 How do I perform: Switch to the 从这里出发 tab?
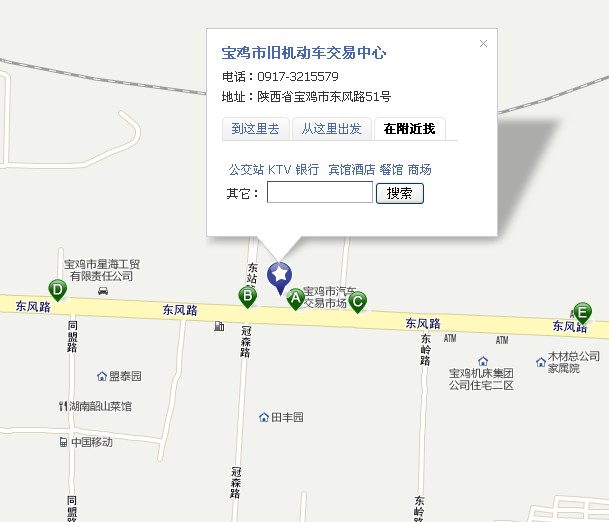click(x=331, y=129)
